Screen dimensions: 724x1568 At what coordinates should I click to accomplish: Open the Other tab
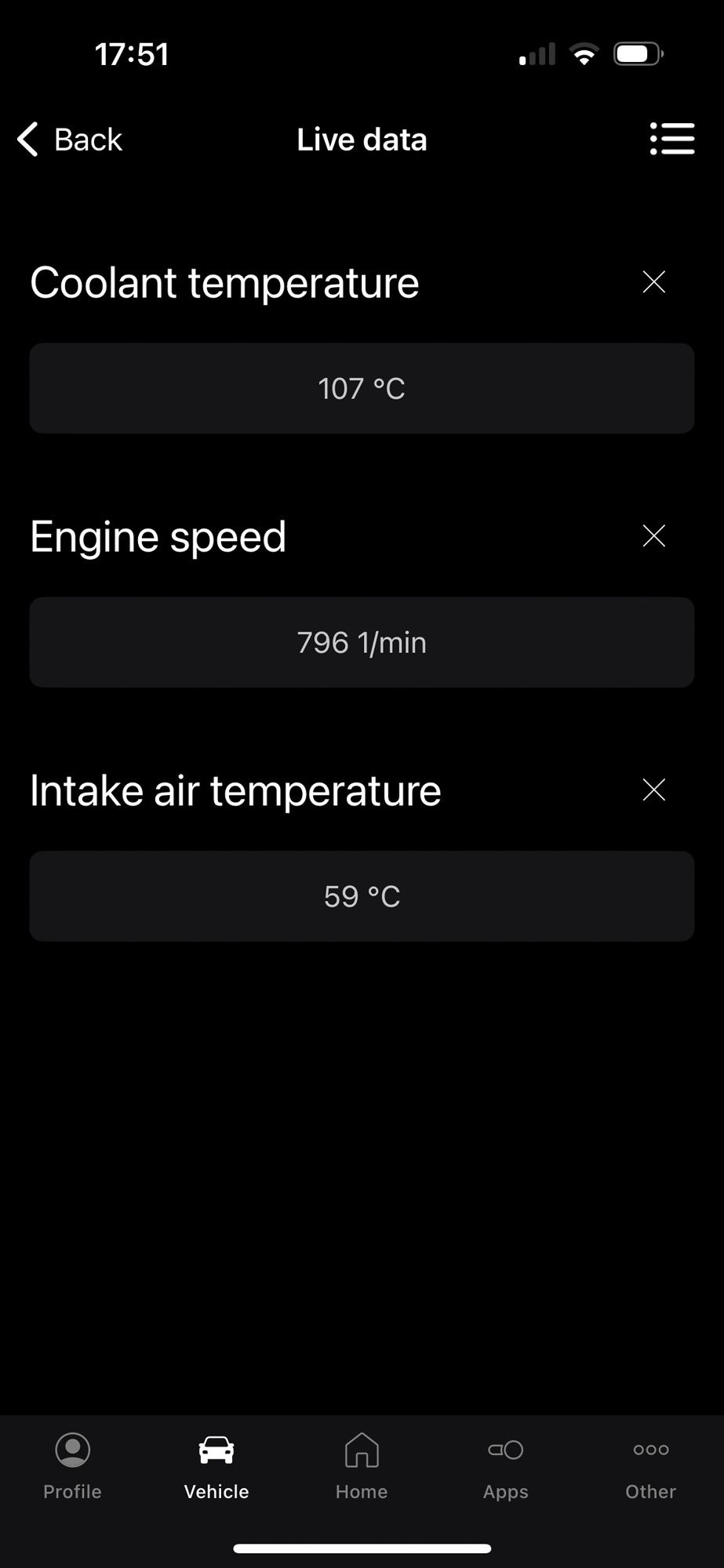pyautogui.click(x=651, y=1466)
